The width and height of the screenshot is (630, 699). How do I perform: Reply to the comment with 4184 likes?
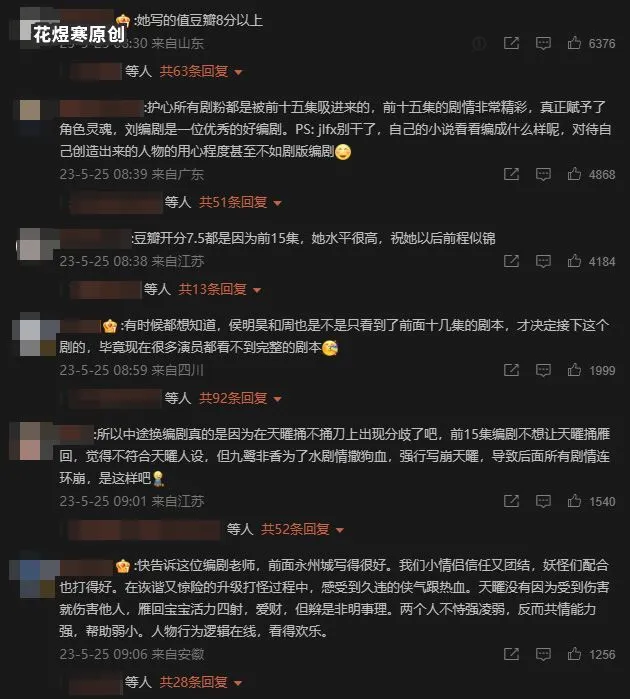point(544,261)
